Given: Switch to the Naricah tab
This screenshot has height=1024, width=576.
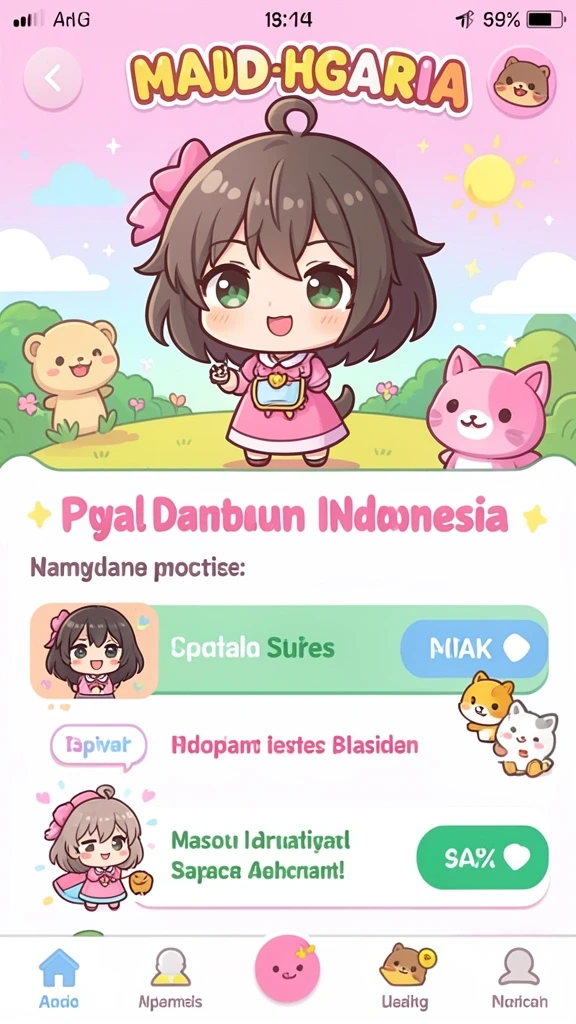Looking at the screenshot, I should click(x=520, y=979).
